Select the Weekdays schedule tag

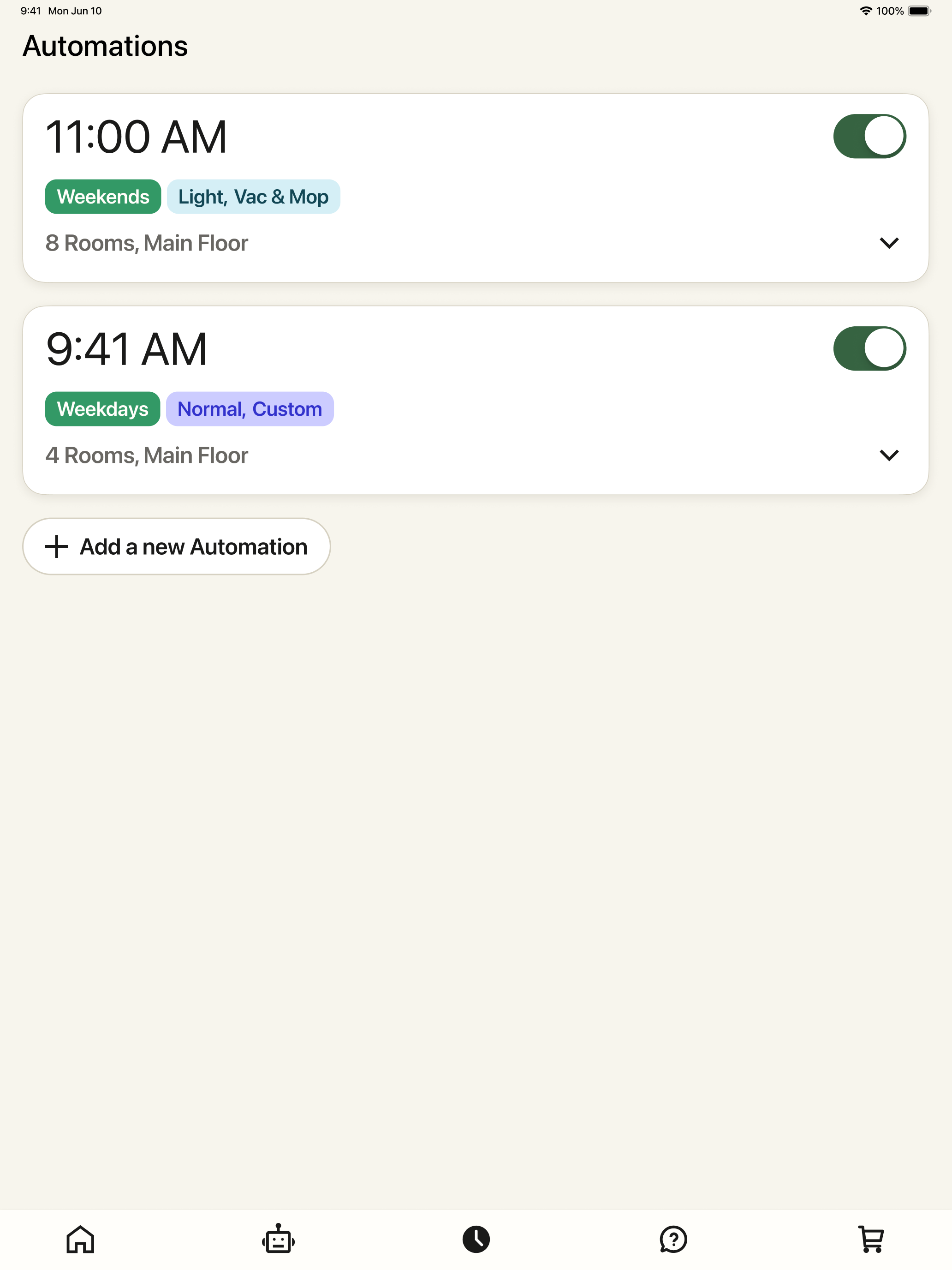click(102, 409)
